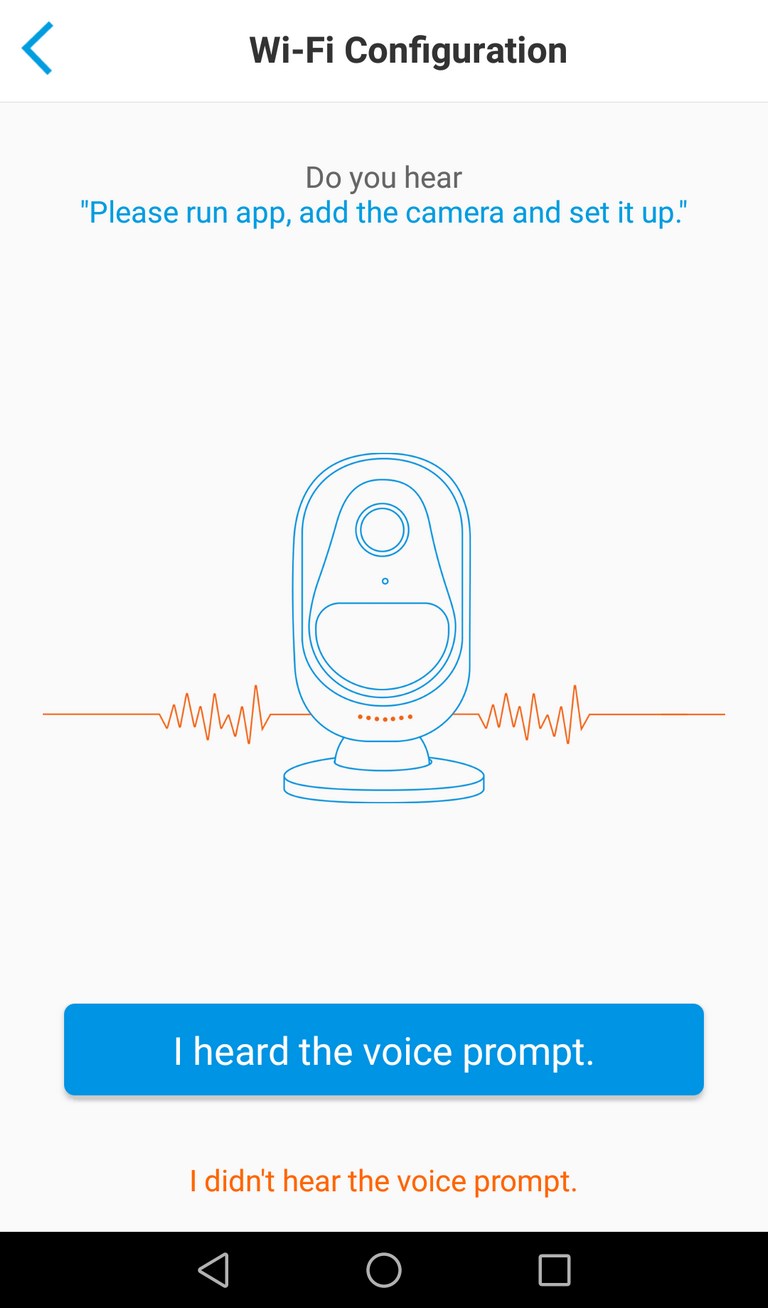The image size is (768, 1308).
Task: Go back from Wi-Fi Configuration
Action: [37, 49]
